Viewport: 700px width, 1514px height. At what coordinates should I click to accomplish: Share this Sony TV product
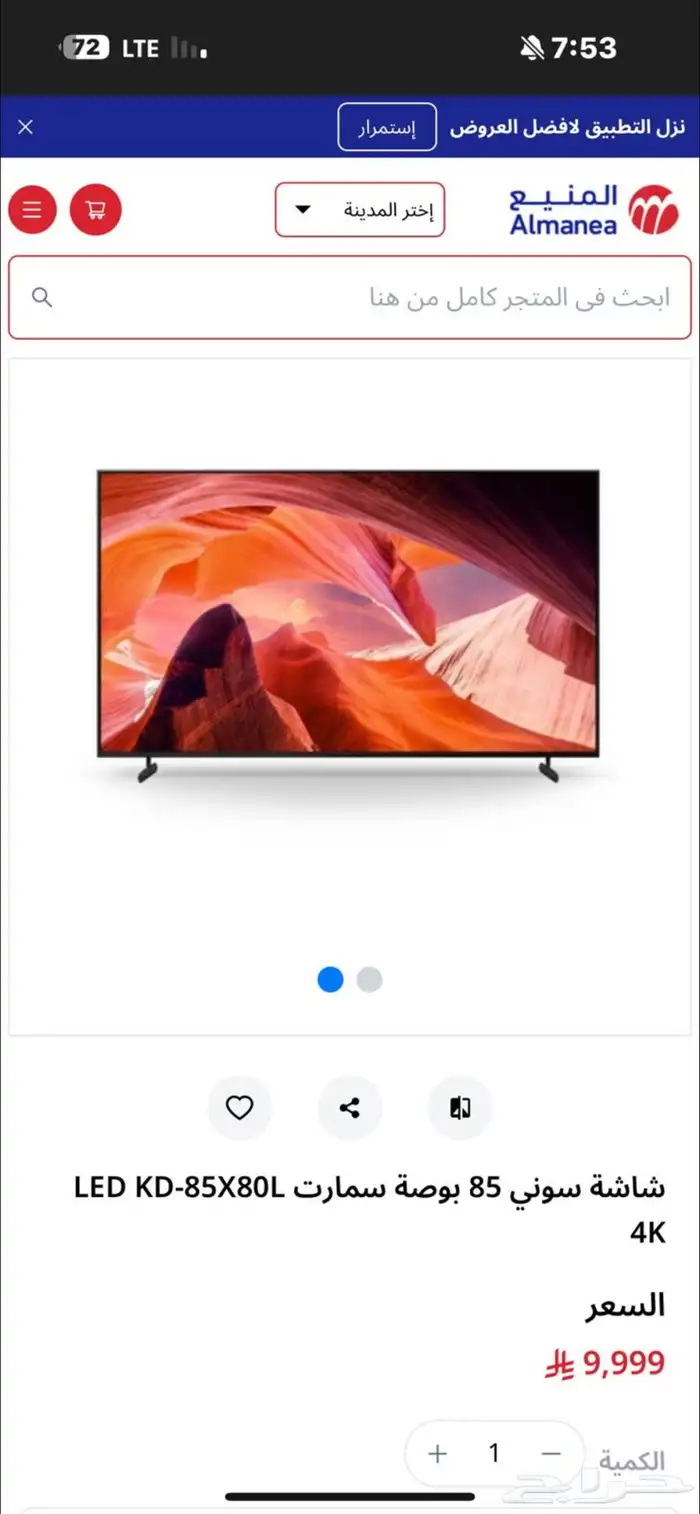pyautogui.click(x=350, y=1108)
